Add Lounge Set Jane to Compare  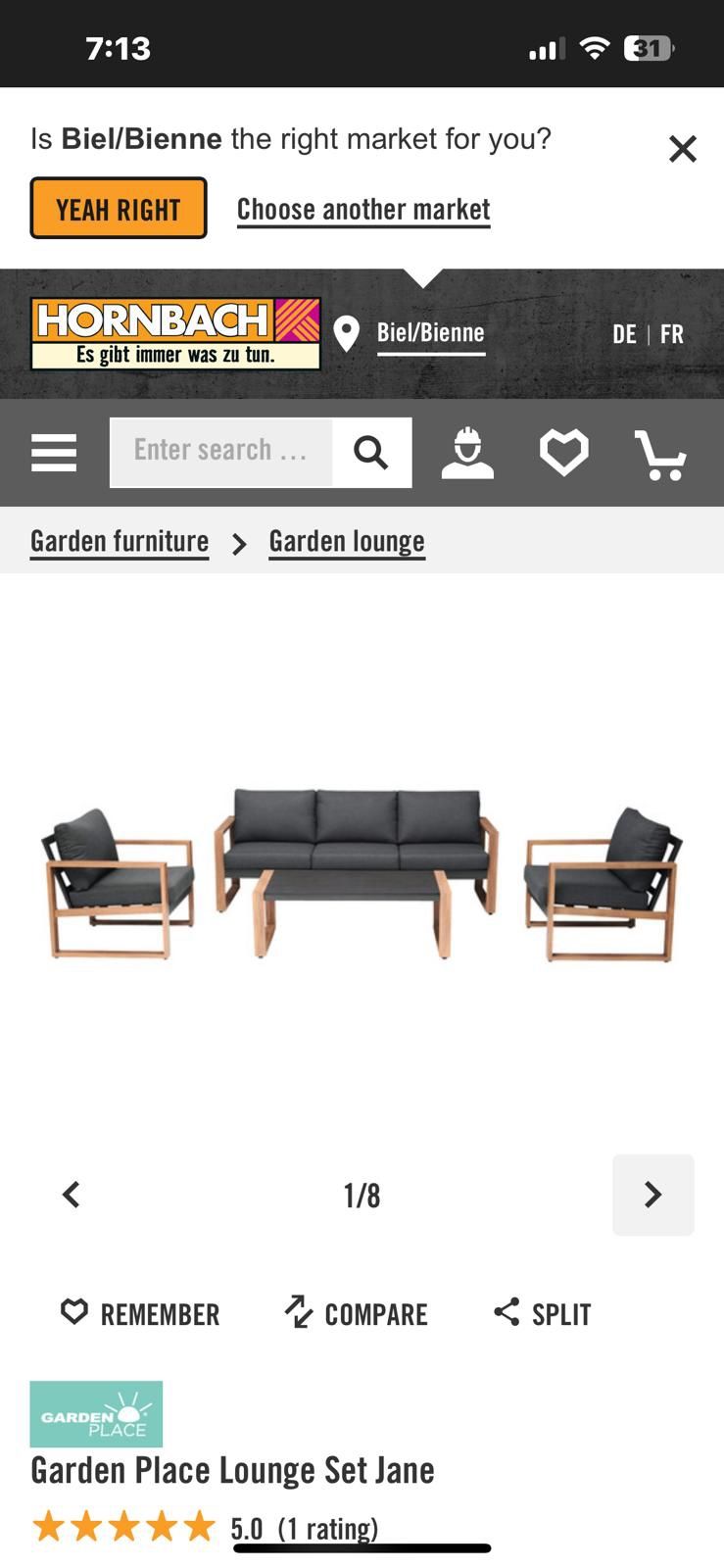[x=357, y=1313]
